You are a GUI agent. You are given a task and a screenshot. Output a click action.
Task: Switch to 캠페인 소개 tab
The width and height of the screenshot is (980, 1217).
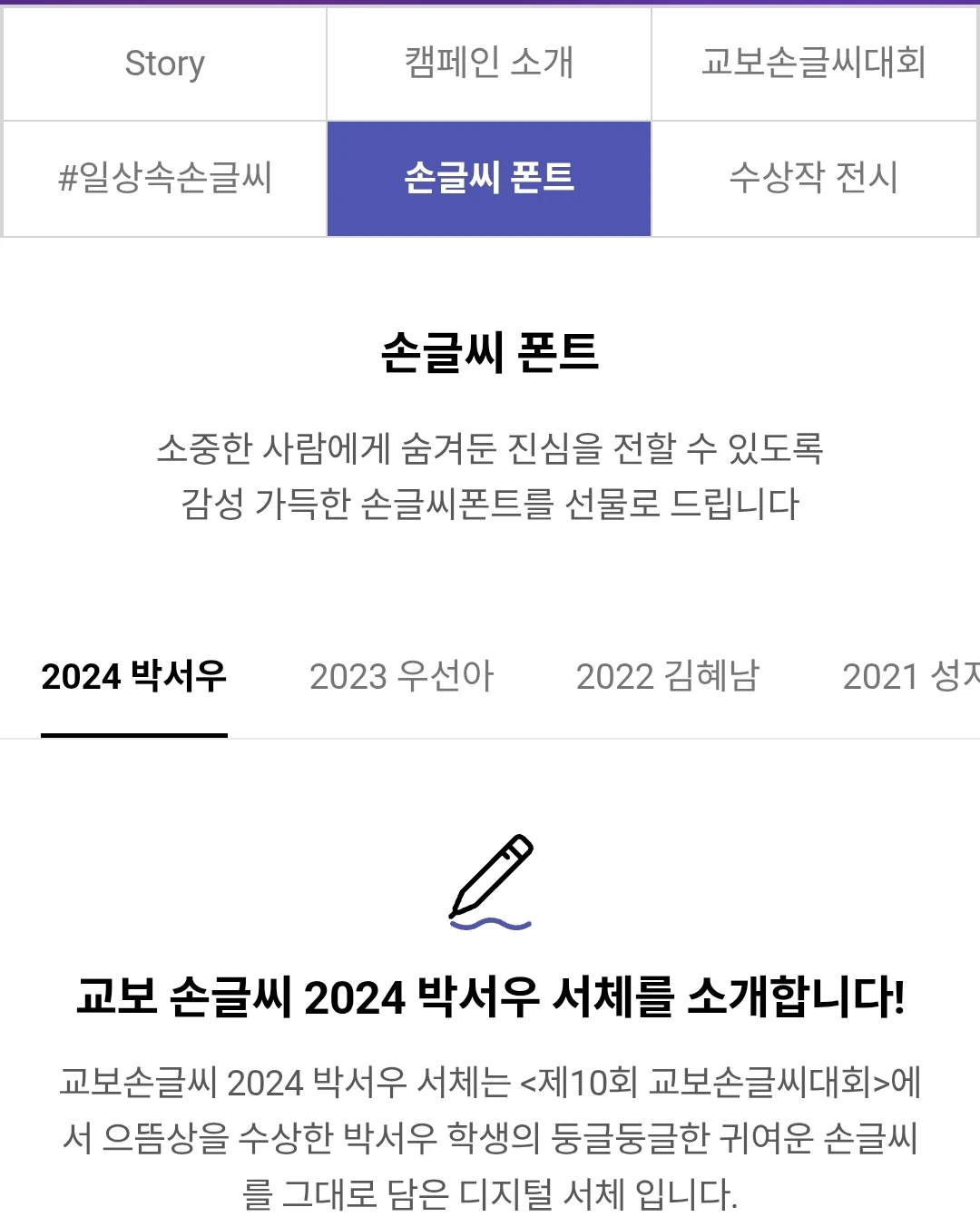(489, 64)
